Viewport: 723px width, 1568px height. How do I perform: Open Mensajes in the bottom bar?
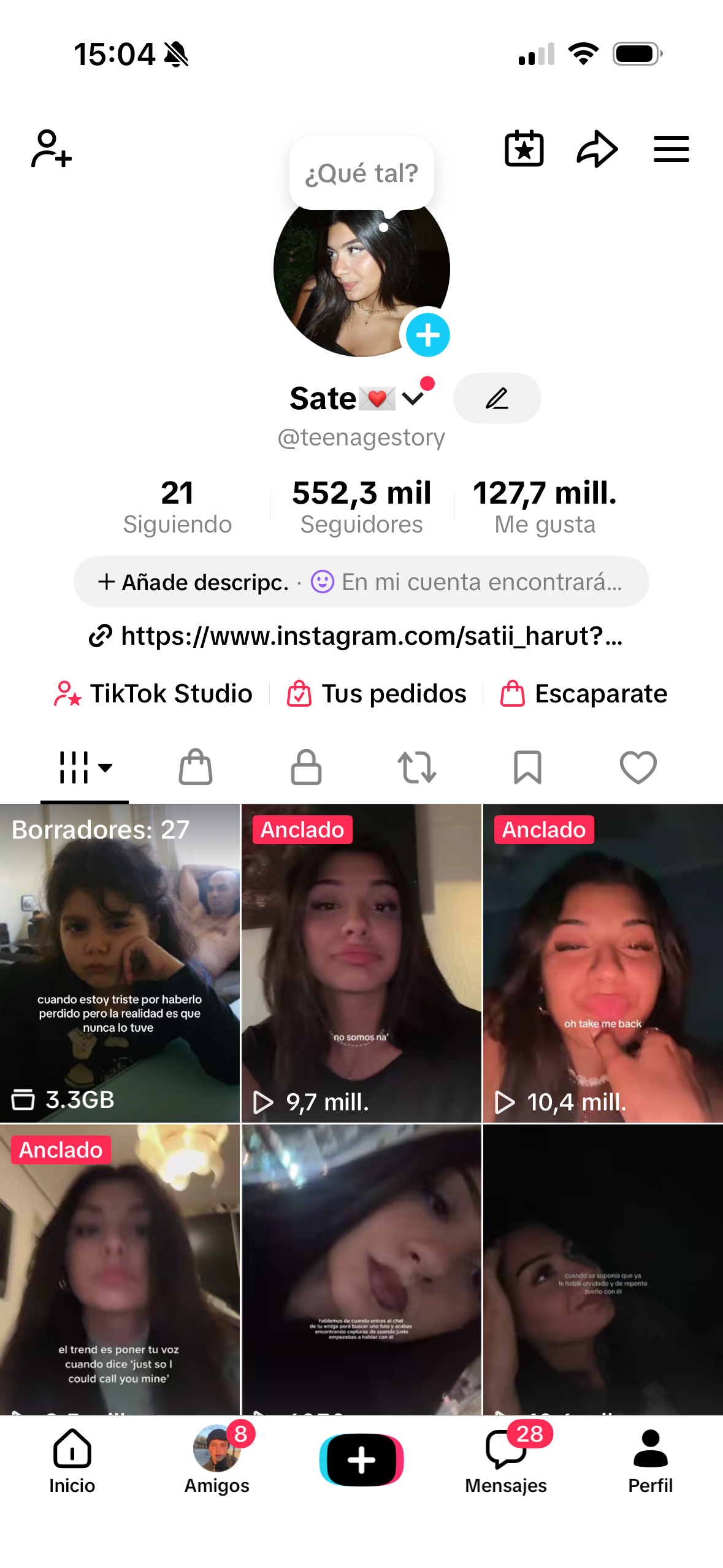(506, 1460)
